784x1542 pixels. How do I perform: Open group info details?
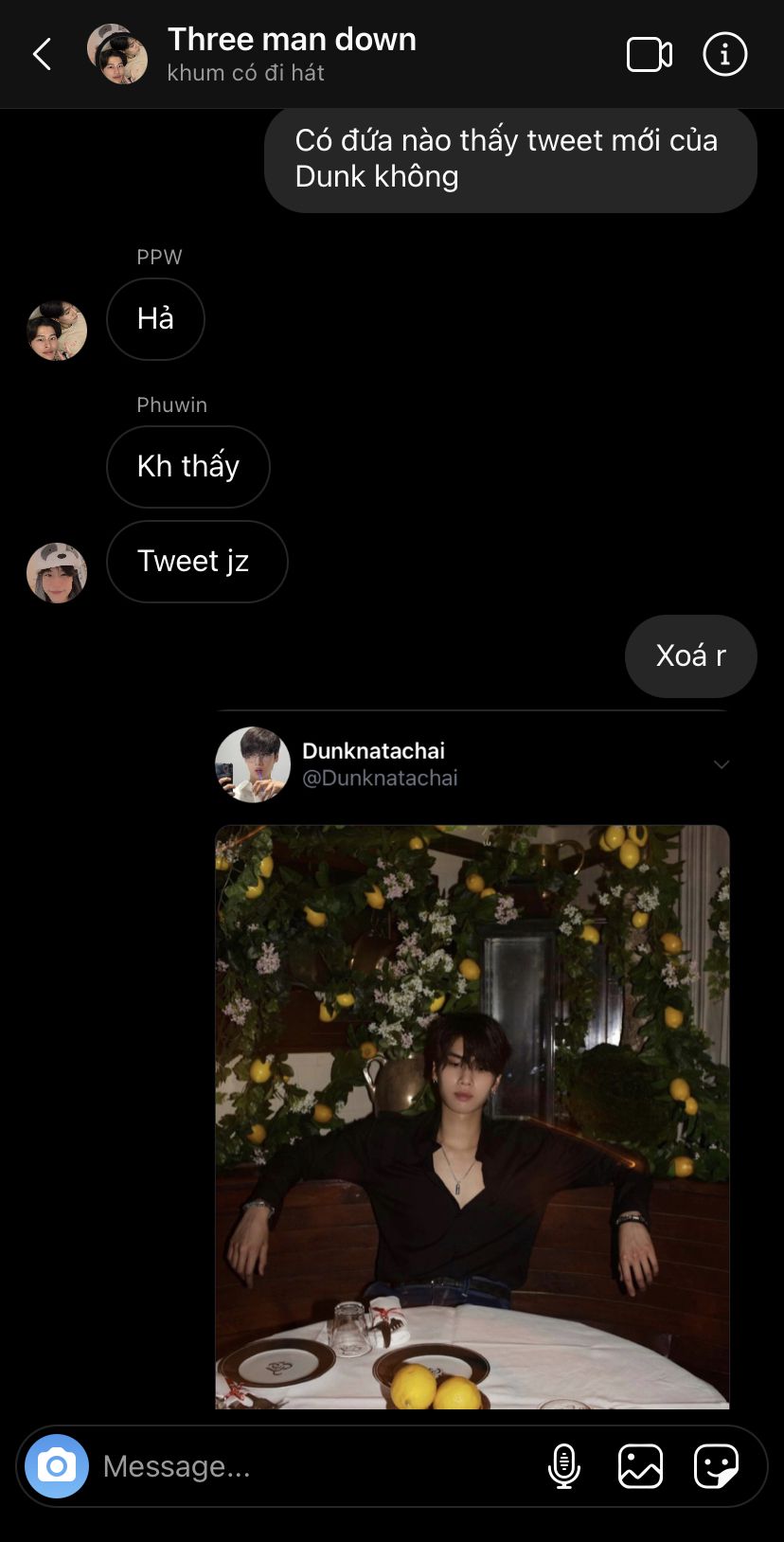[725, 54]
